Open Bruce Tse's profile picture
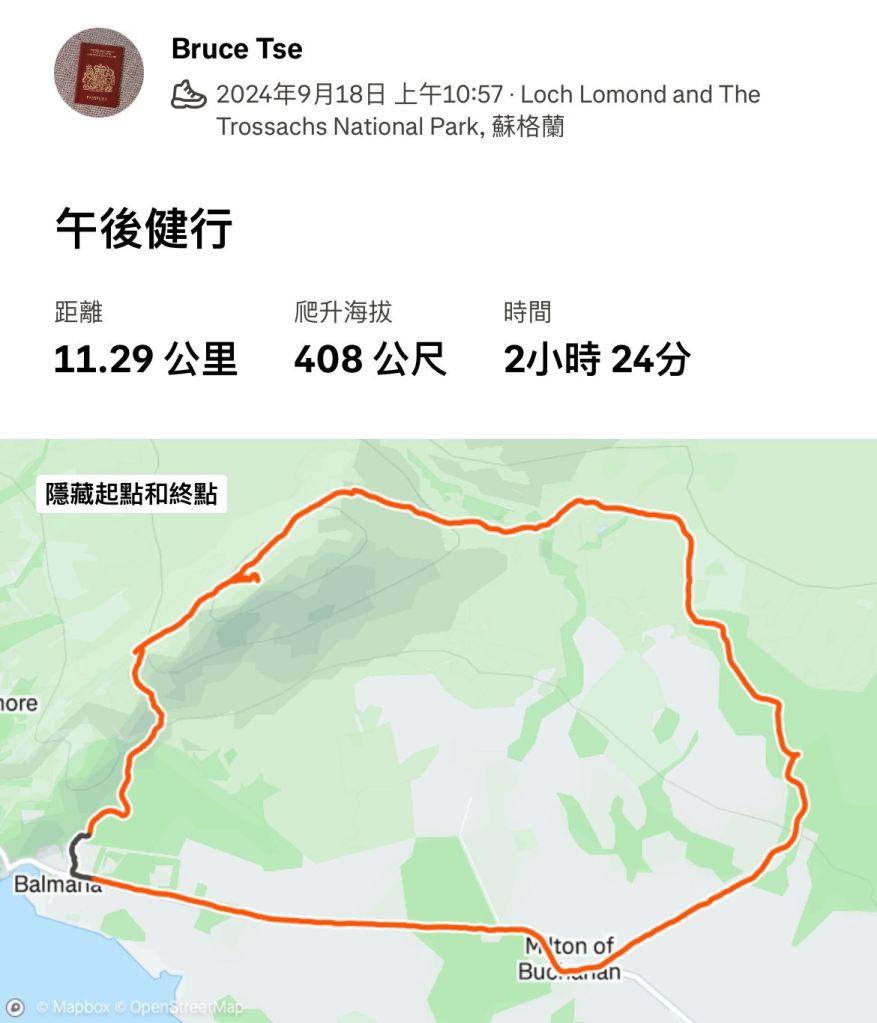The image size is (877, 1023). (x=98, y=73)
